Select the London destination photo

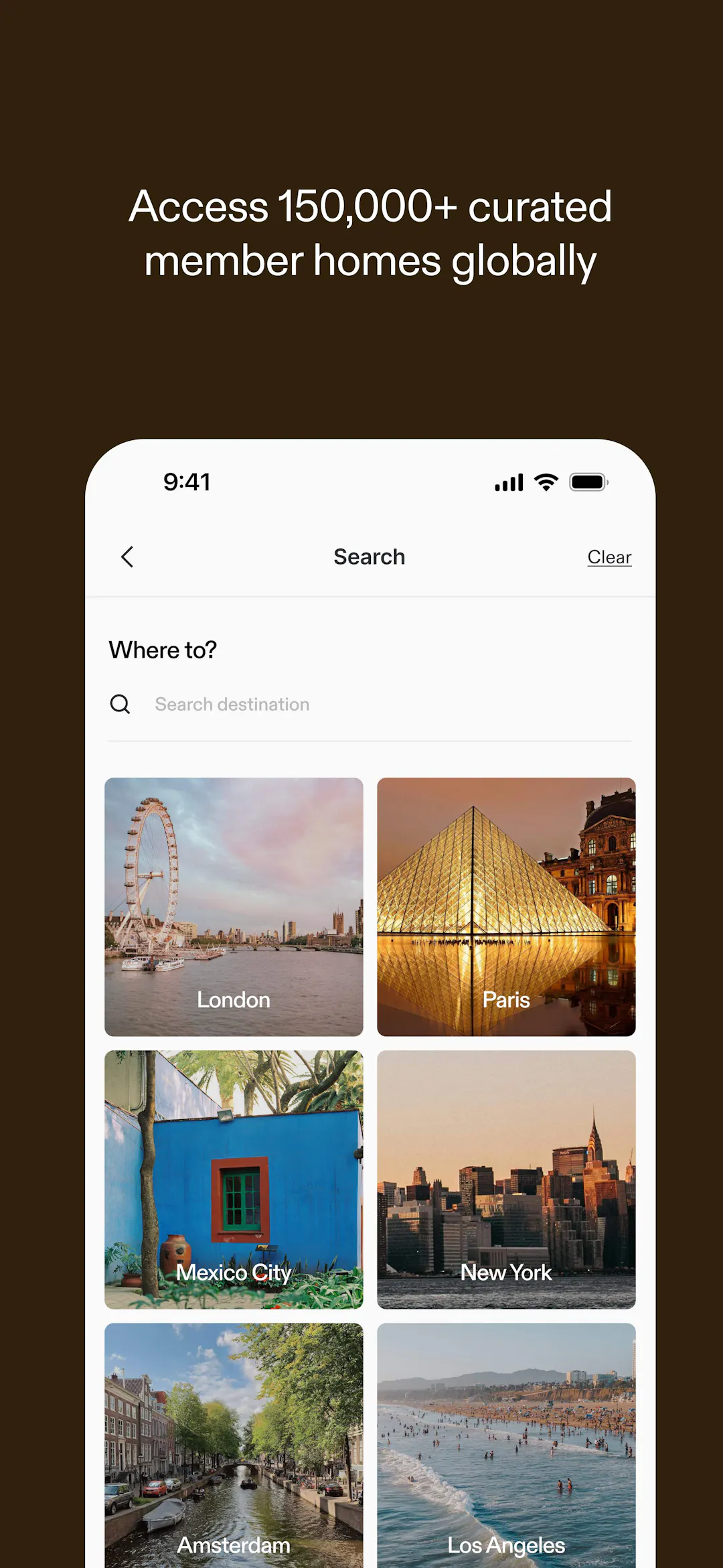coord(234,904)
